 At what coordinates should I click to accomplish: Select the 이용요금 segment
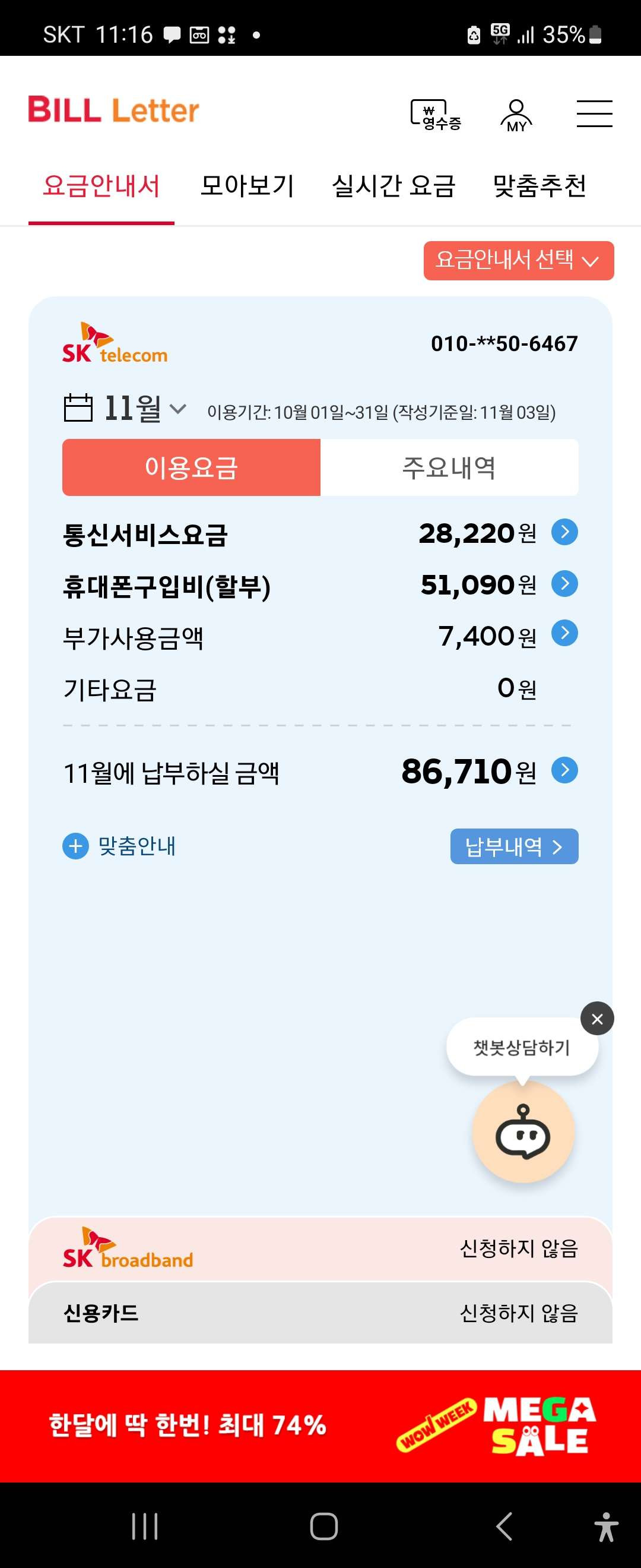point(192,467)
